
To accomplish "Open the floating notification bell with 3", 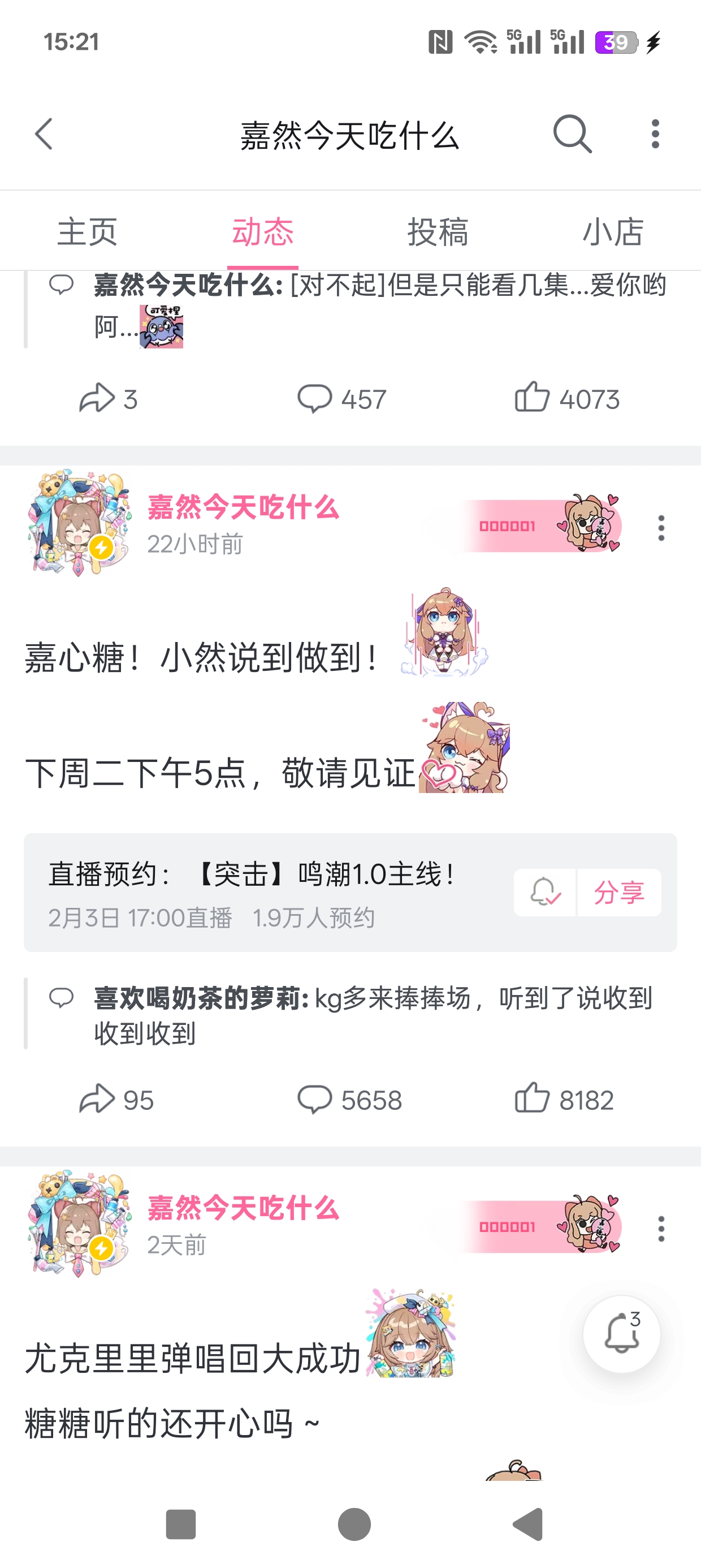I will tap(621, 1334).
